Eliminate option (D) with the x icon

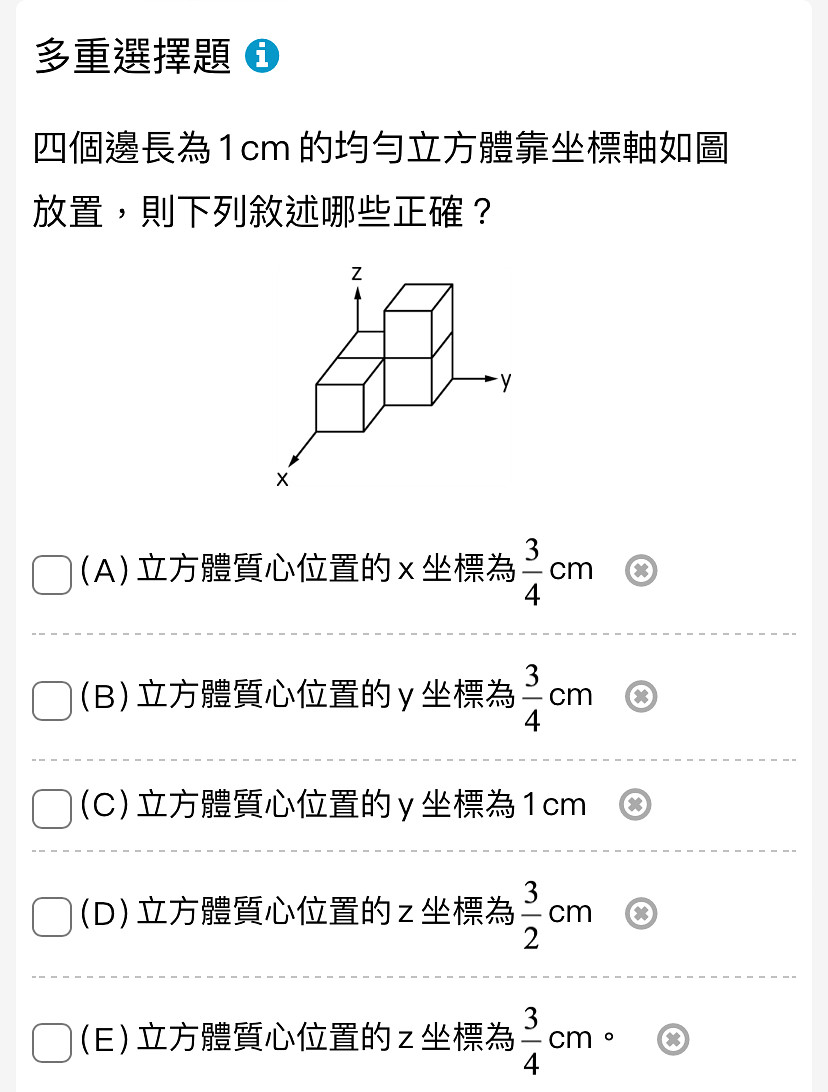[x=641, y=913]
